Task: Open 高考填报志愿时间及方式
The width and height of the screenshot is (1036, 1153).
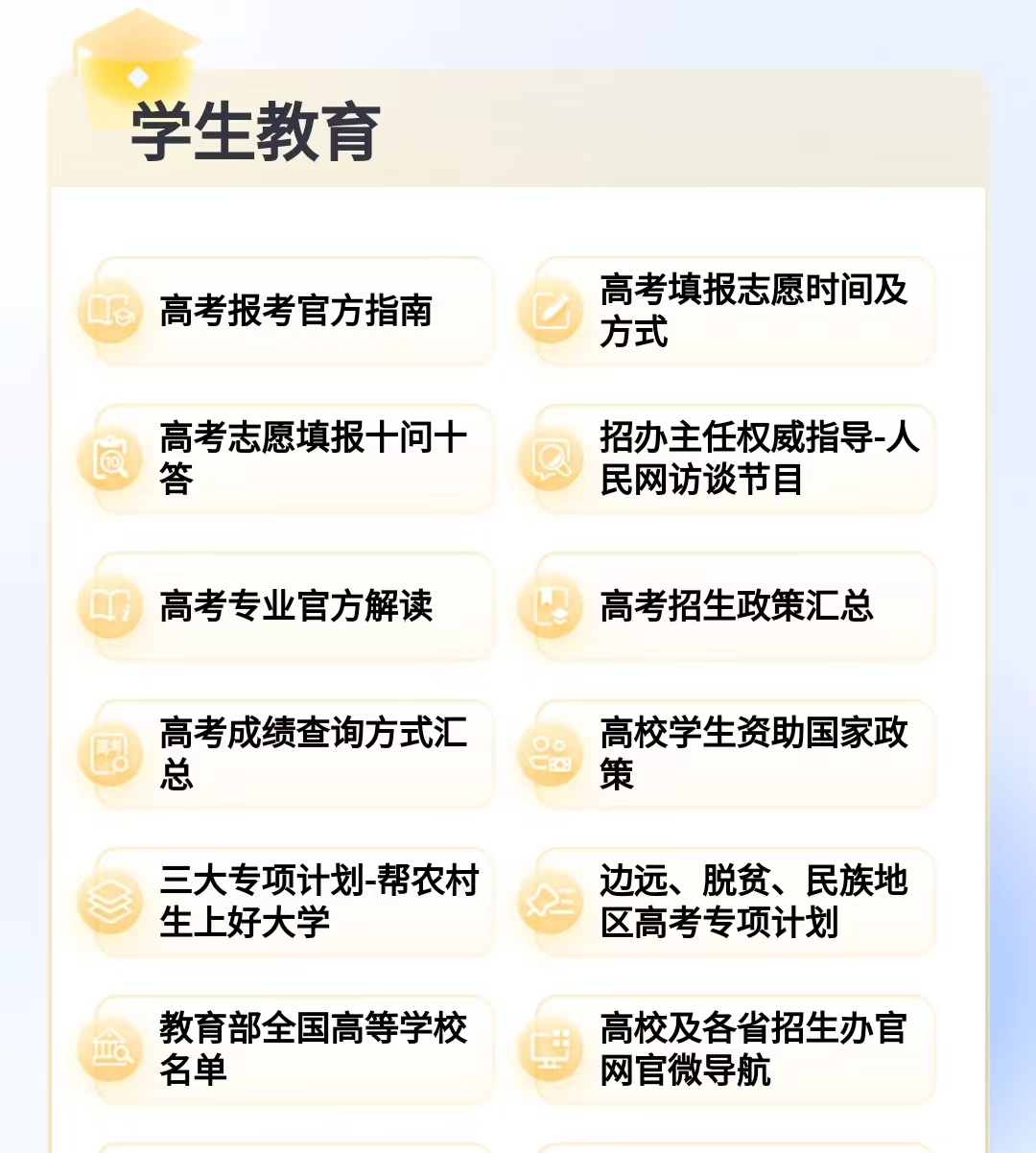Action: coord(736,311)
